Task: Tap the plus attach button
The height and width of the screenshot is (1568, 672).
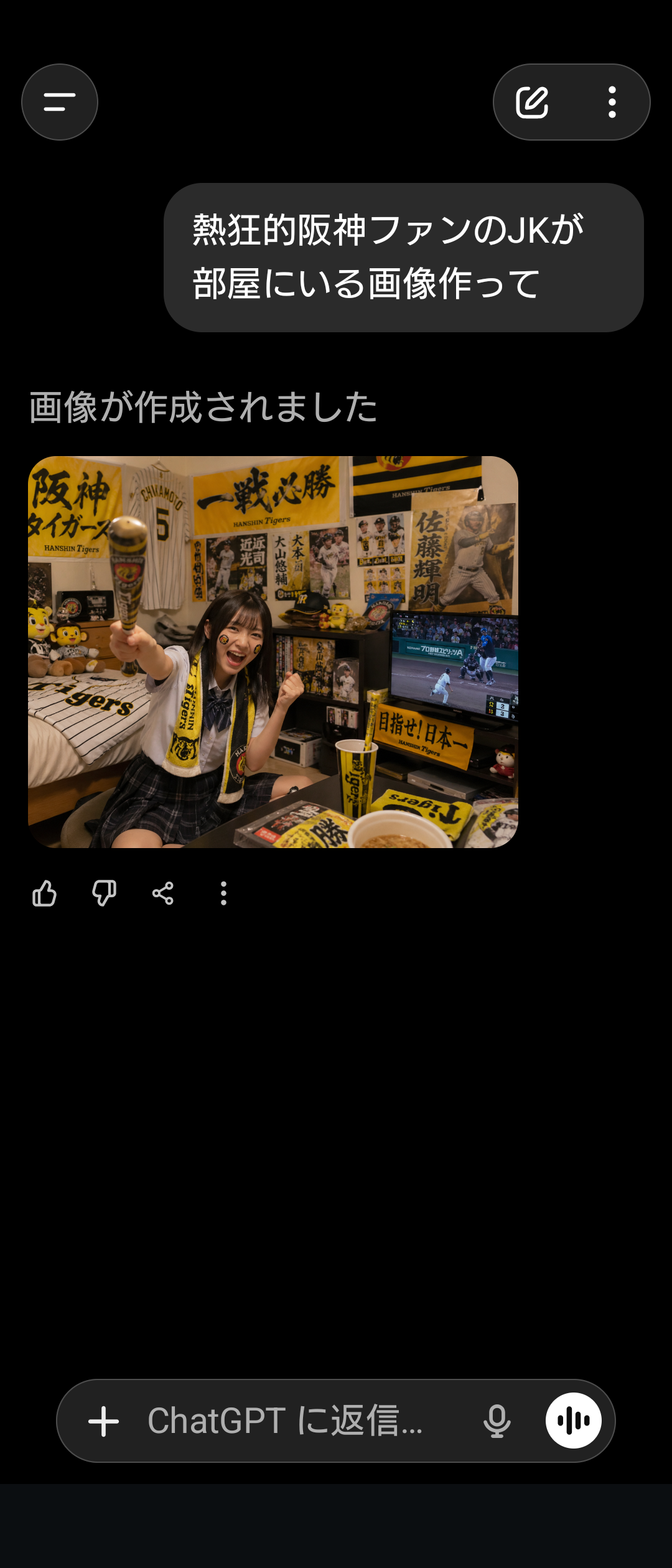Action: coord(103,1422)
